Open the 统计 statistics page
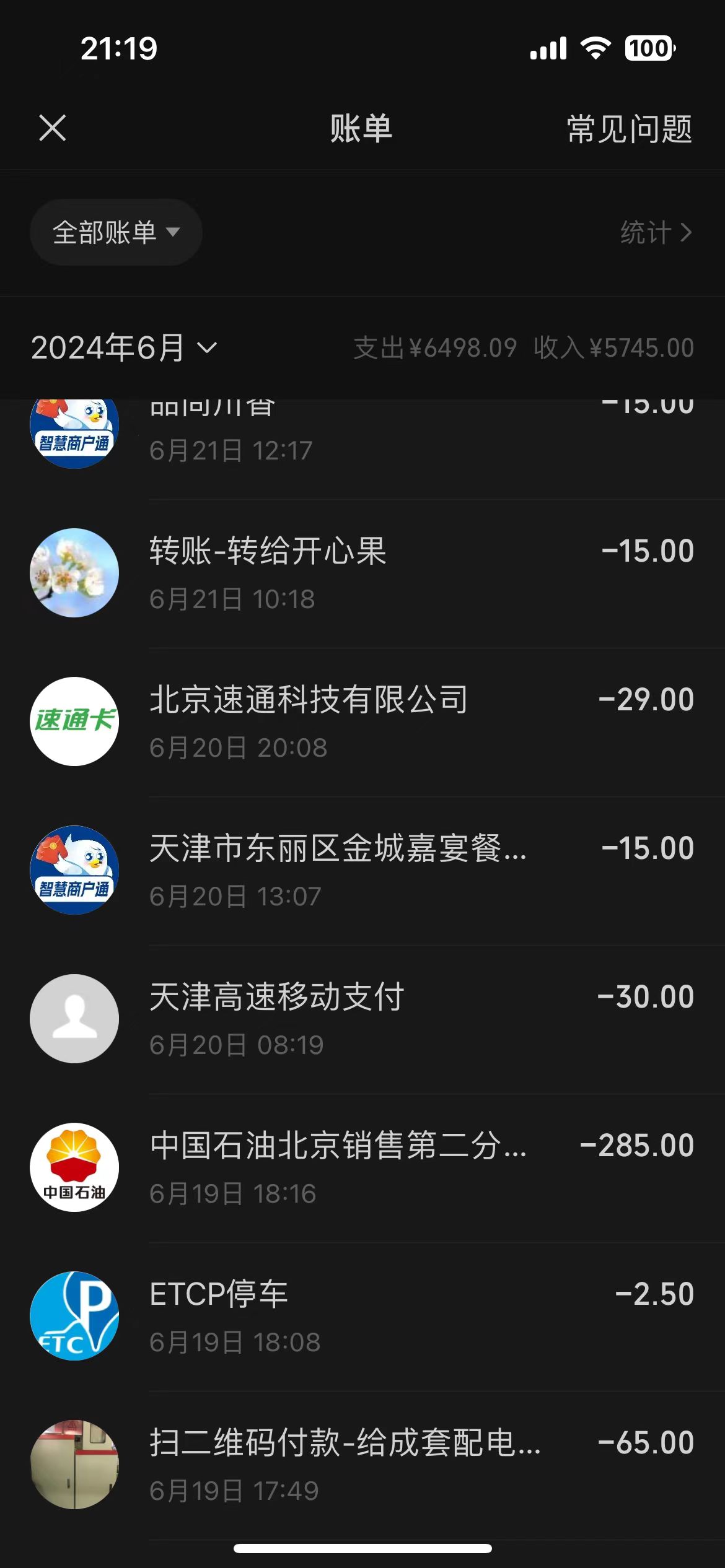This screenshot has height=1568, width=725. (x=656, y=233)
